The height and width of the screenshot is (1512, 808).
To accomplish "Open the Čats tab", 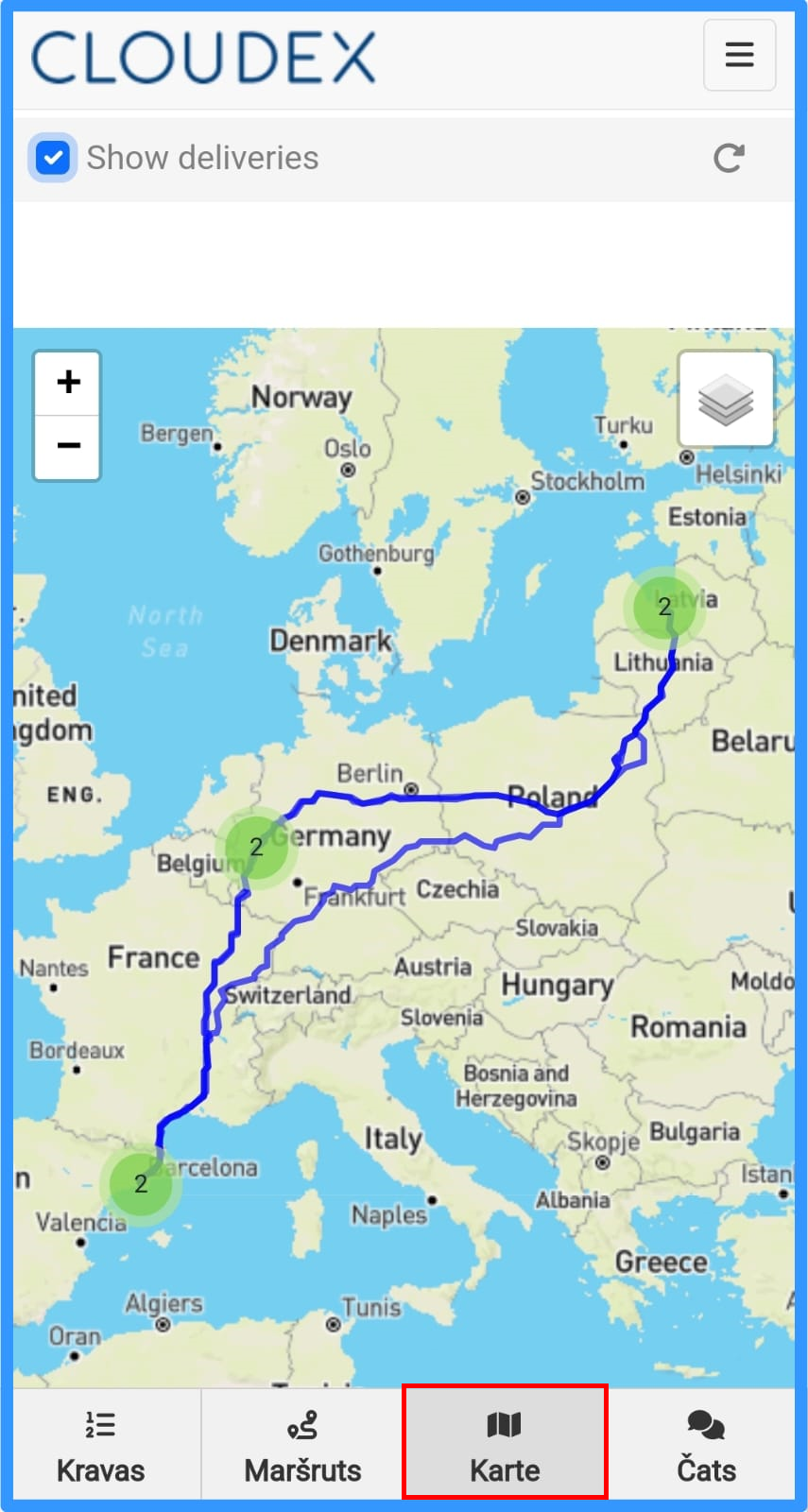I will (x=706, y=1444).
